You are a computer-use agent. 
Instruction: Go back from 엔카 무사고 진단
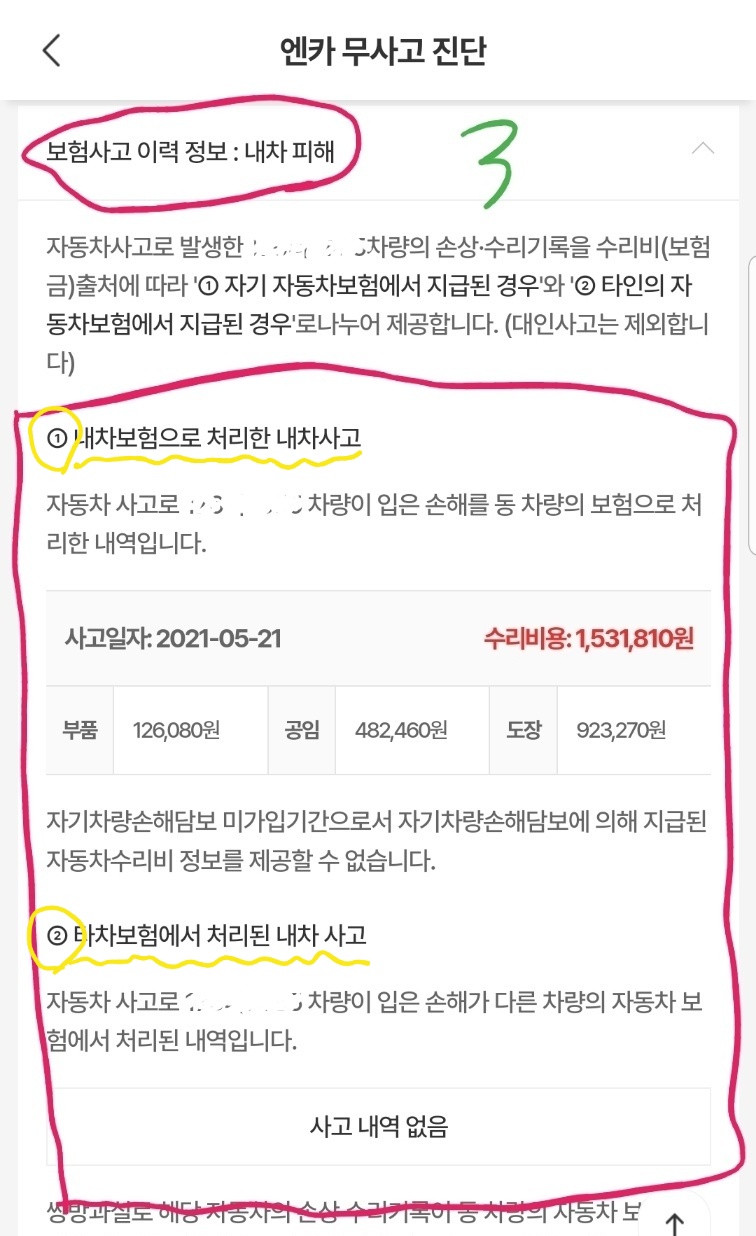pos(52,50)
